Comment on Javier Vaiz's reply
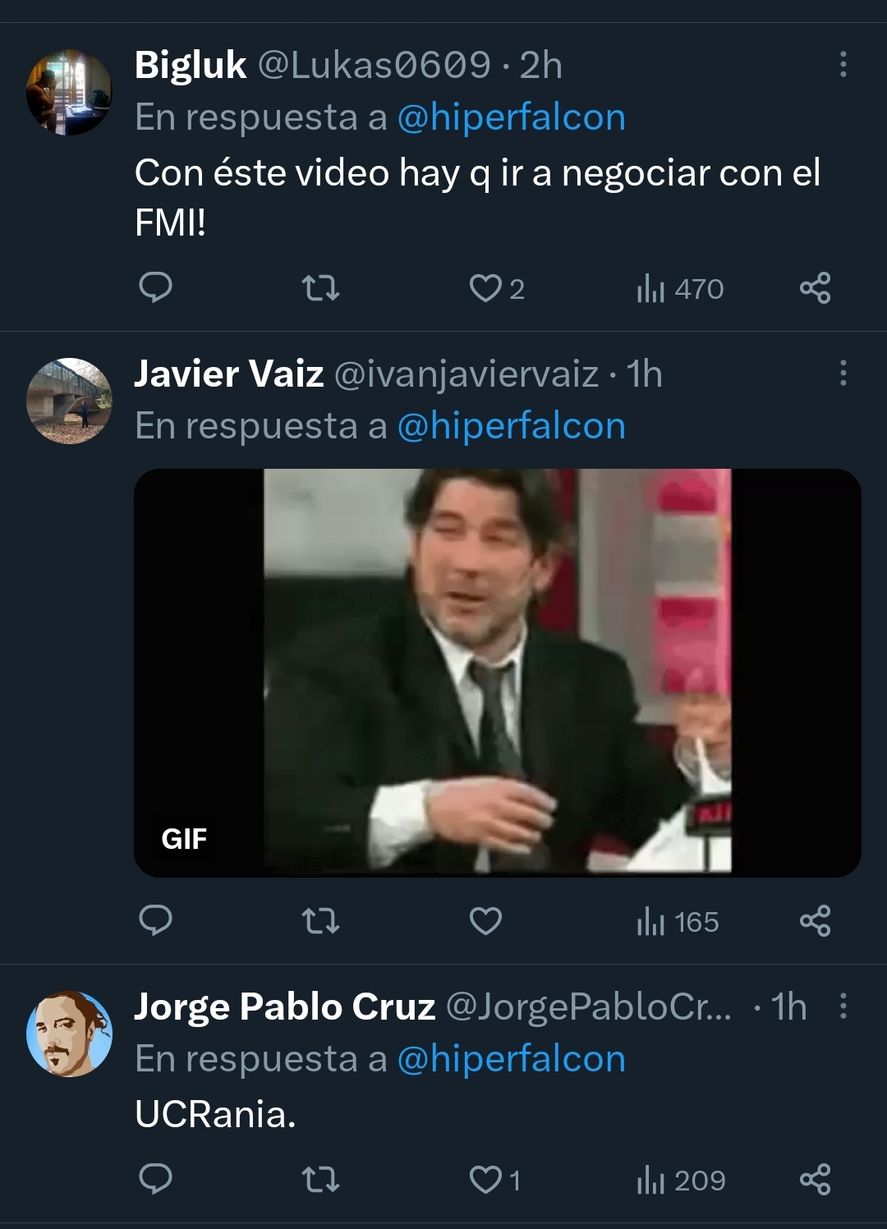The width and height of the screenshot is (887, 1229). pos(155,921)
